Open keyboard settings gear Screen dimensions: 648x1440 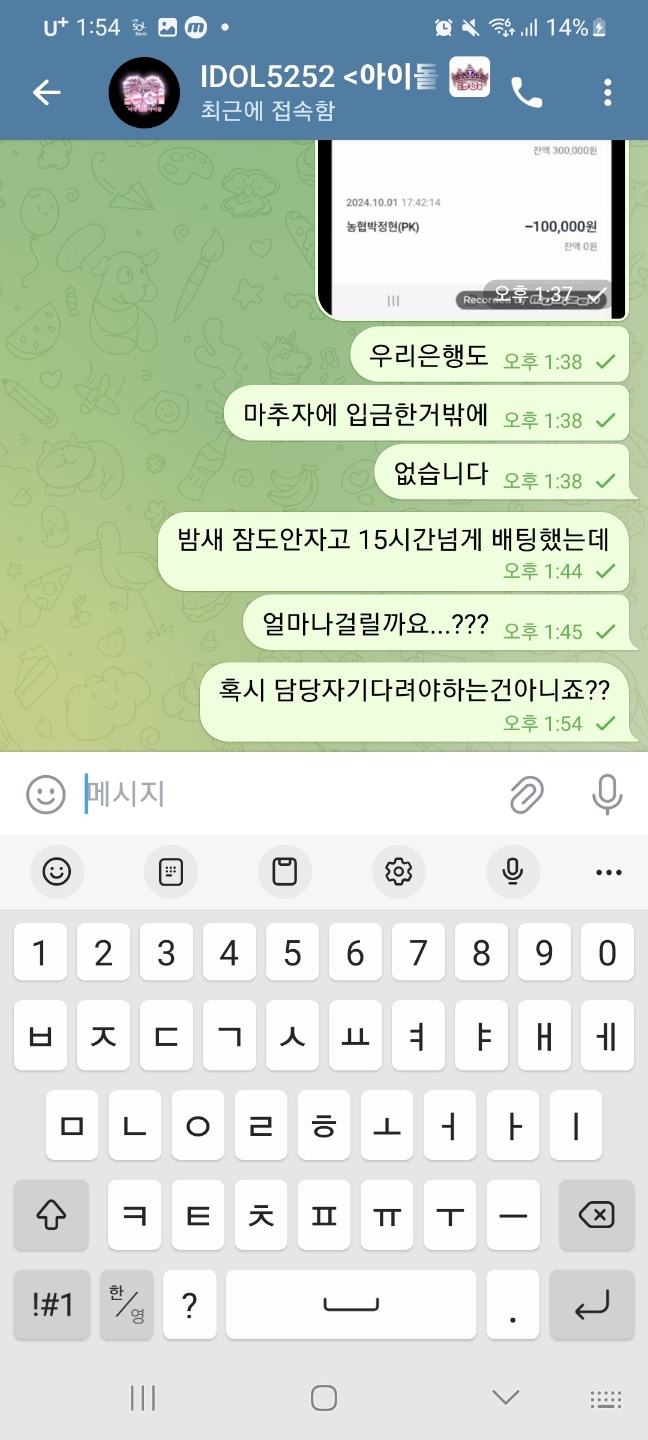click(x=399, y=872)
